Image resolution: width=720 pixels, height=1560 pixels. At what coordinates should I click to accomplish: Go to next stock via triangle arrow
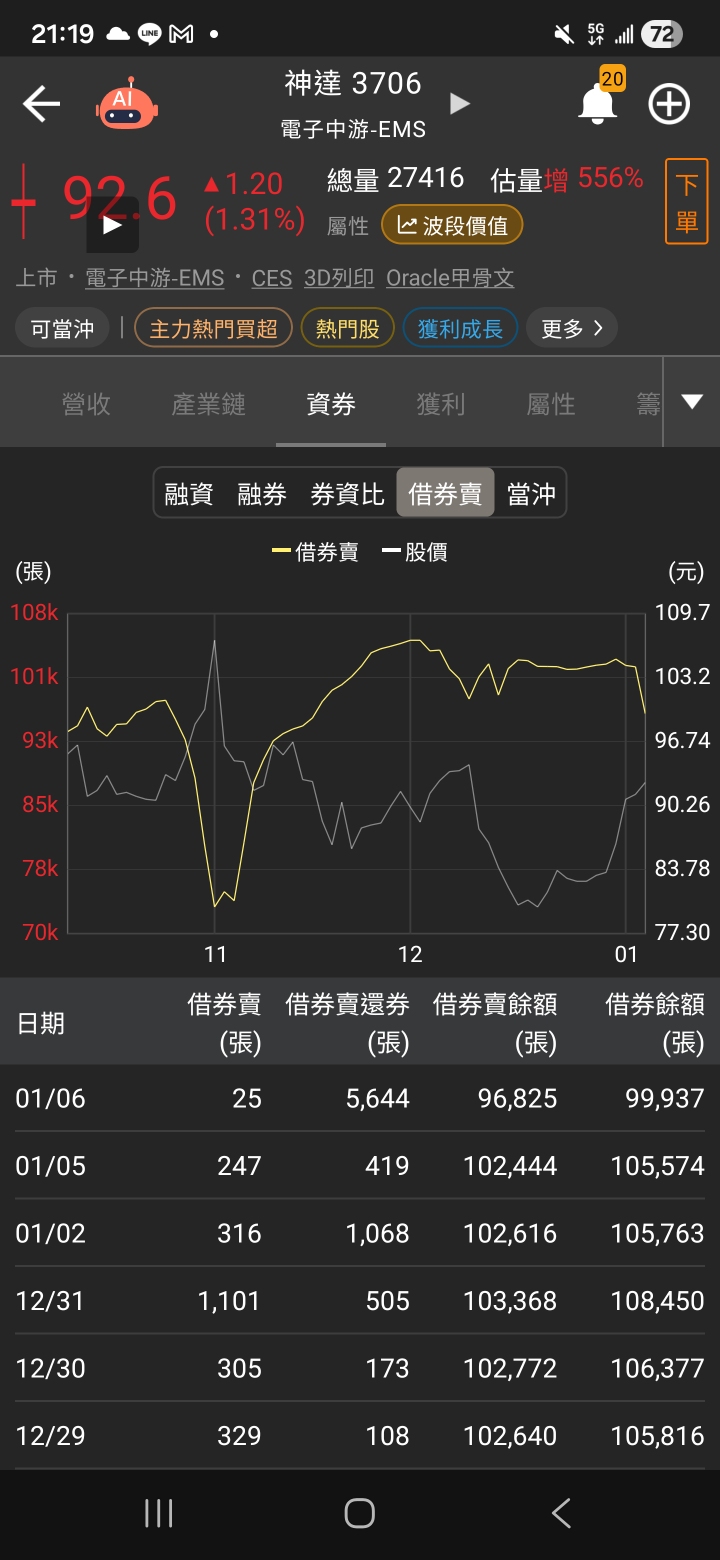click(459, 104)
